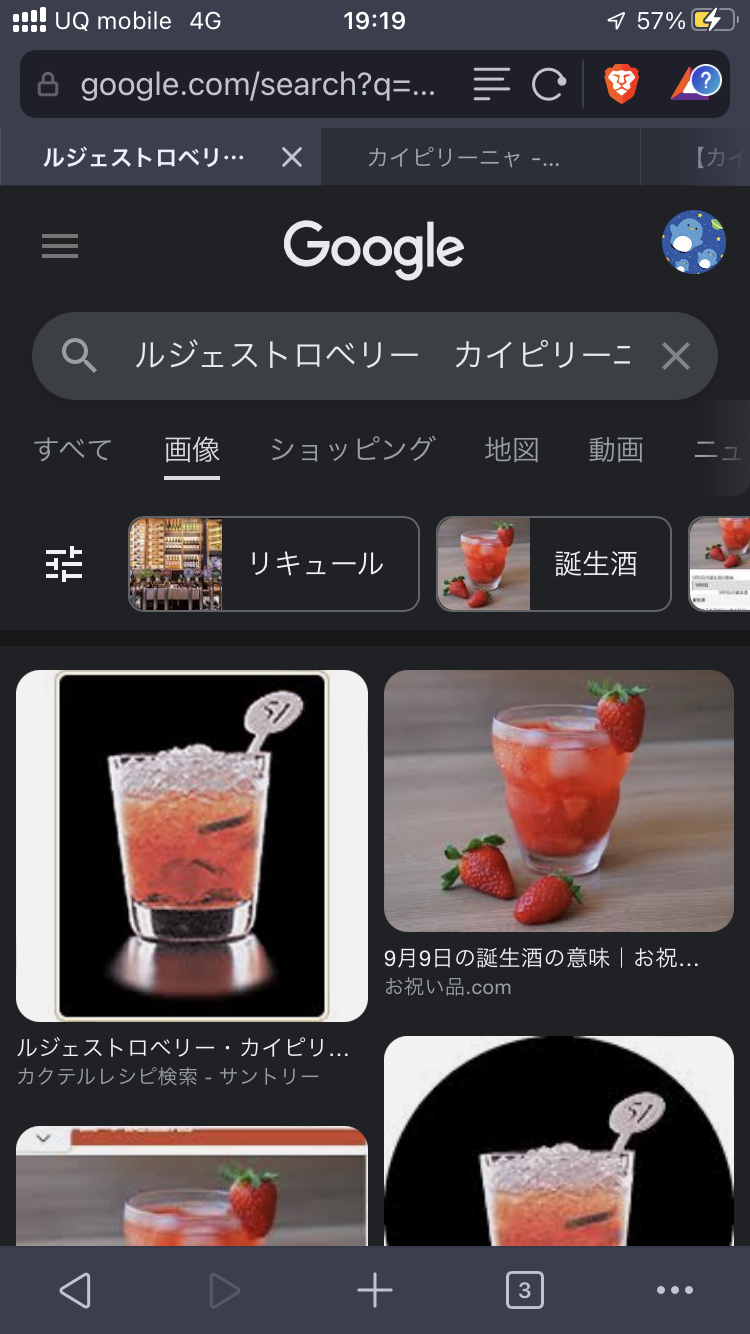Switch to the 動画 tab
The height and width of the screenshot is (1334, 750).
pyautogui.click(x=615, y=450)
